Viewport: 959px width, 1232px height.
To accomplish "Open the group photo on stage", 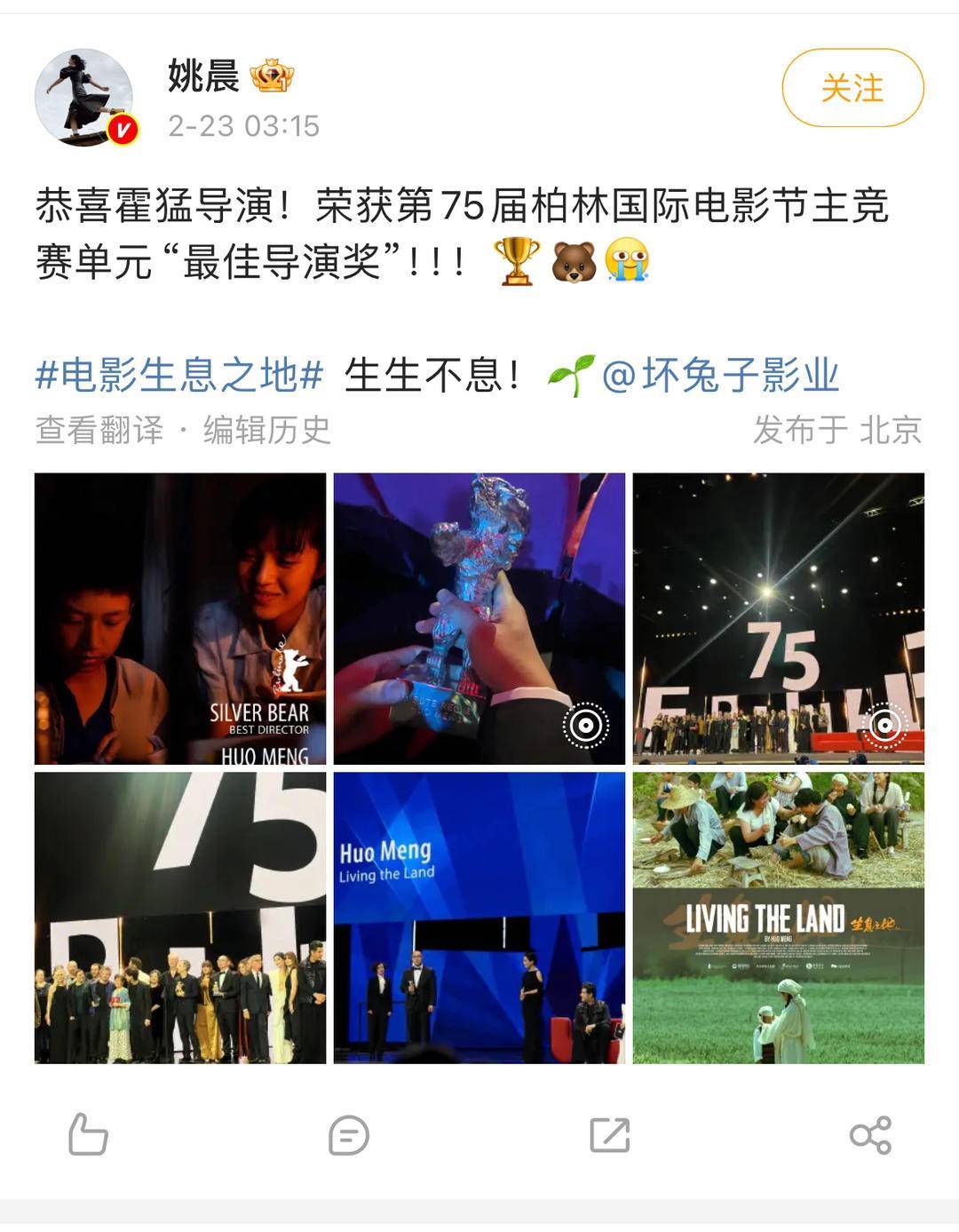I will pos(180,918).
